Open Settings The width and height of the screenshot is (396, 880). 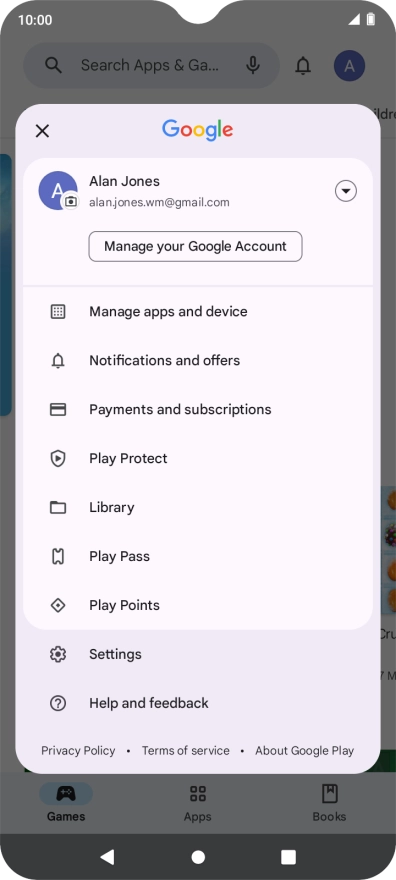(x=197, y=654)
